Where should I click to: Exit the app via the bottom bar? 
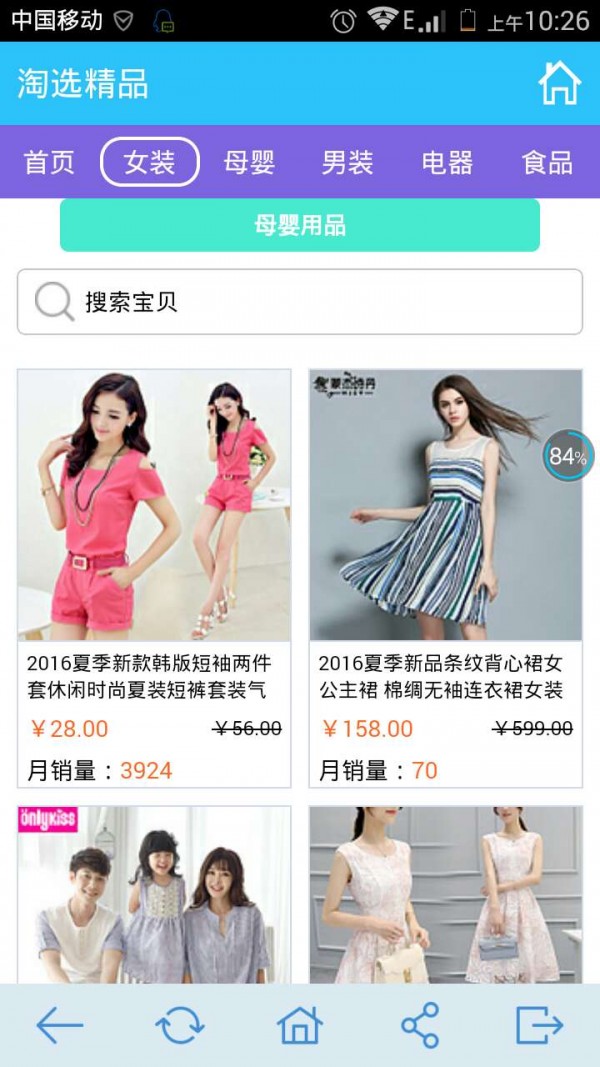pos(540,1025)
